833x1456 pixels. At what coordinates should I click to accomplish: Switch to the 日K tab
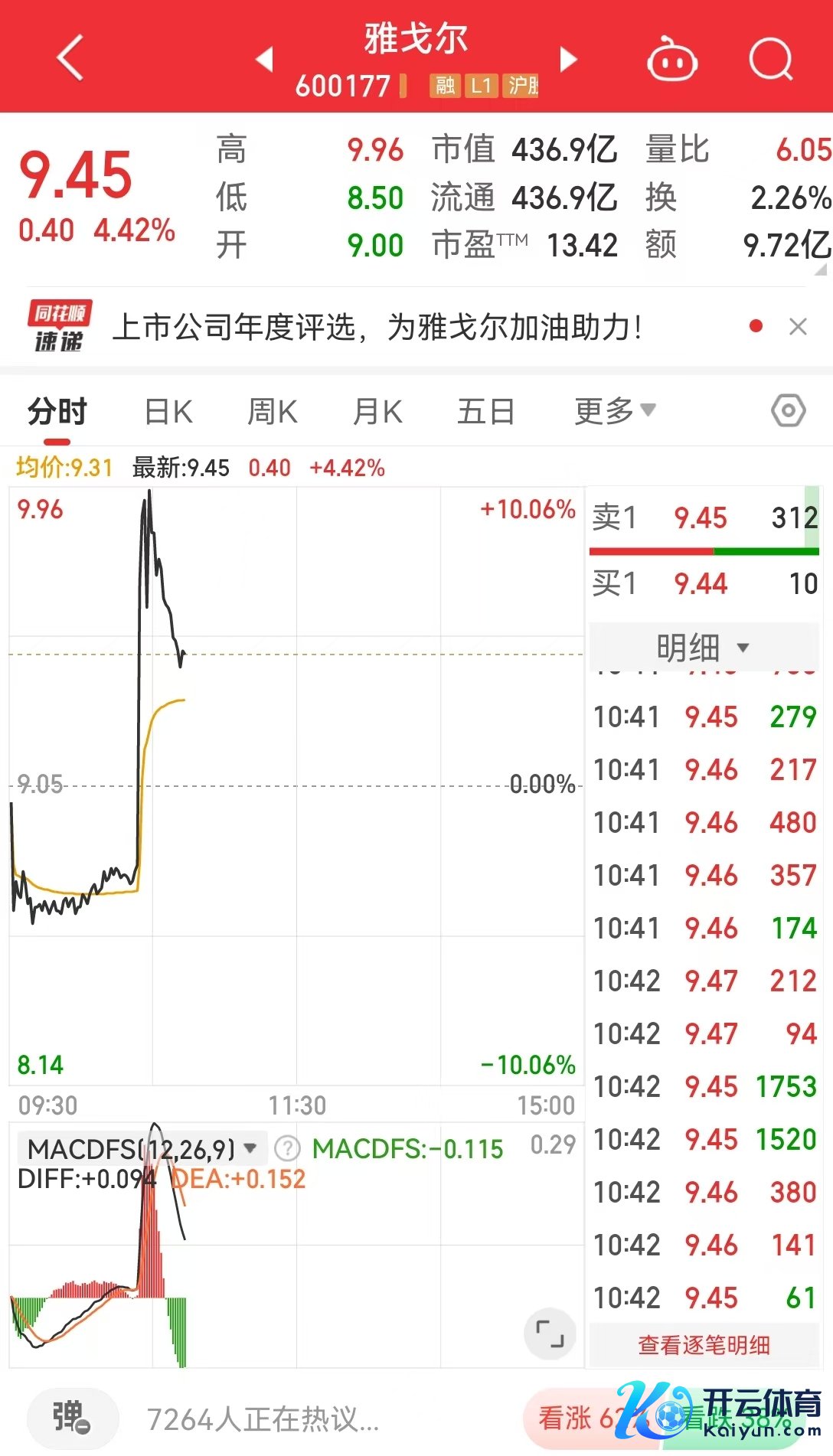point(168,412)
